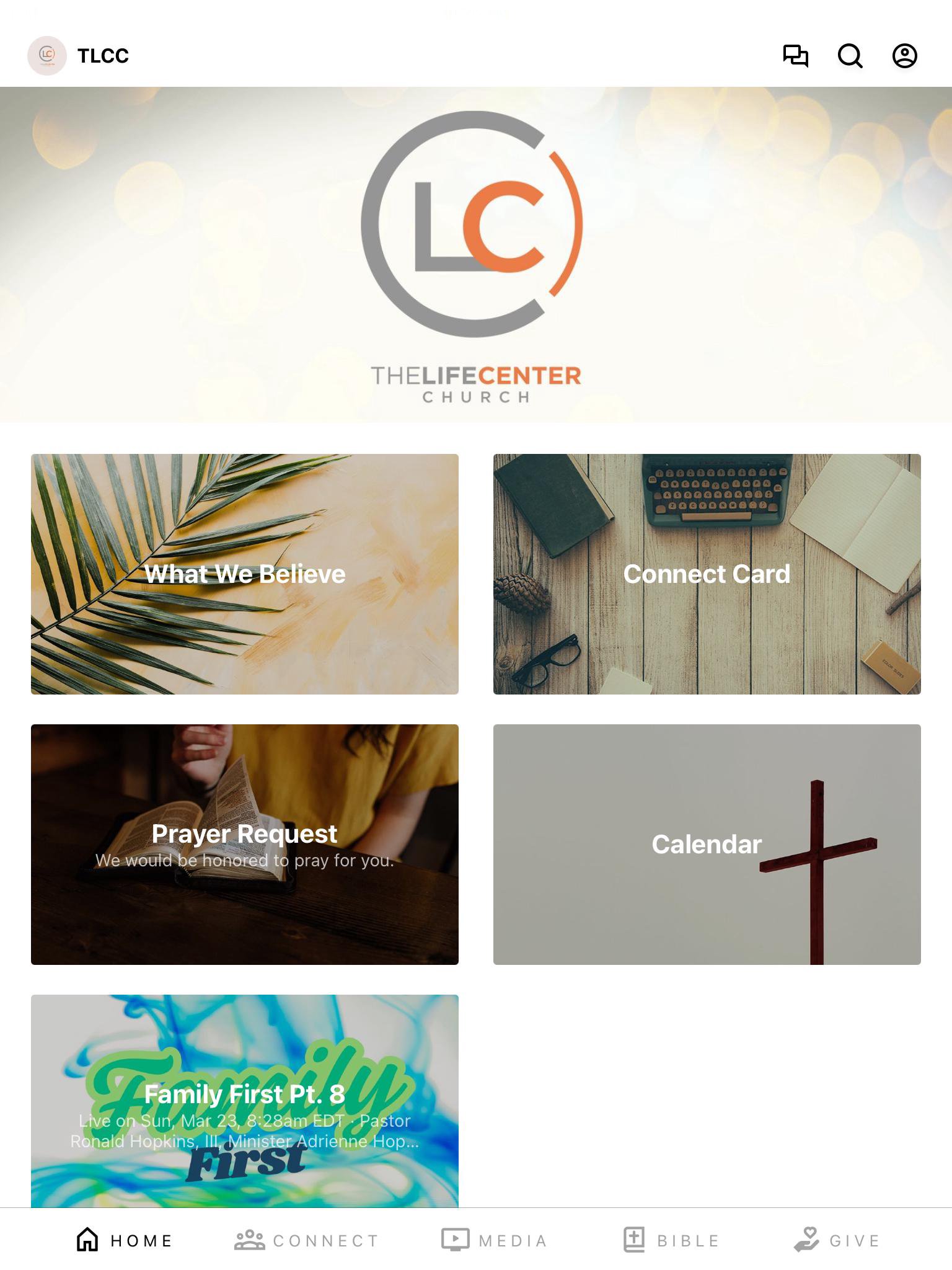Open the user profile icon

[x=904, y=56]
